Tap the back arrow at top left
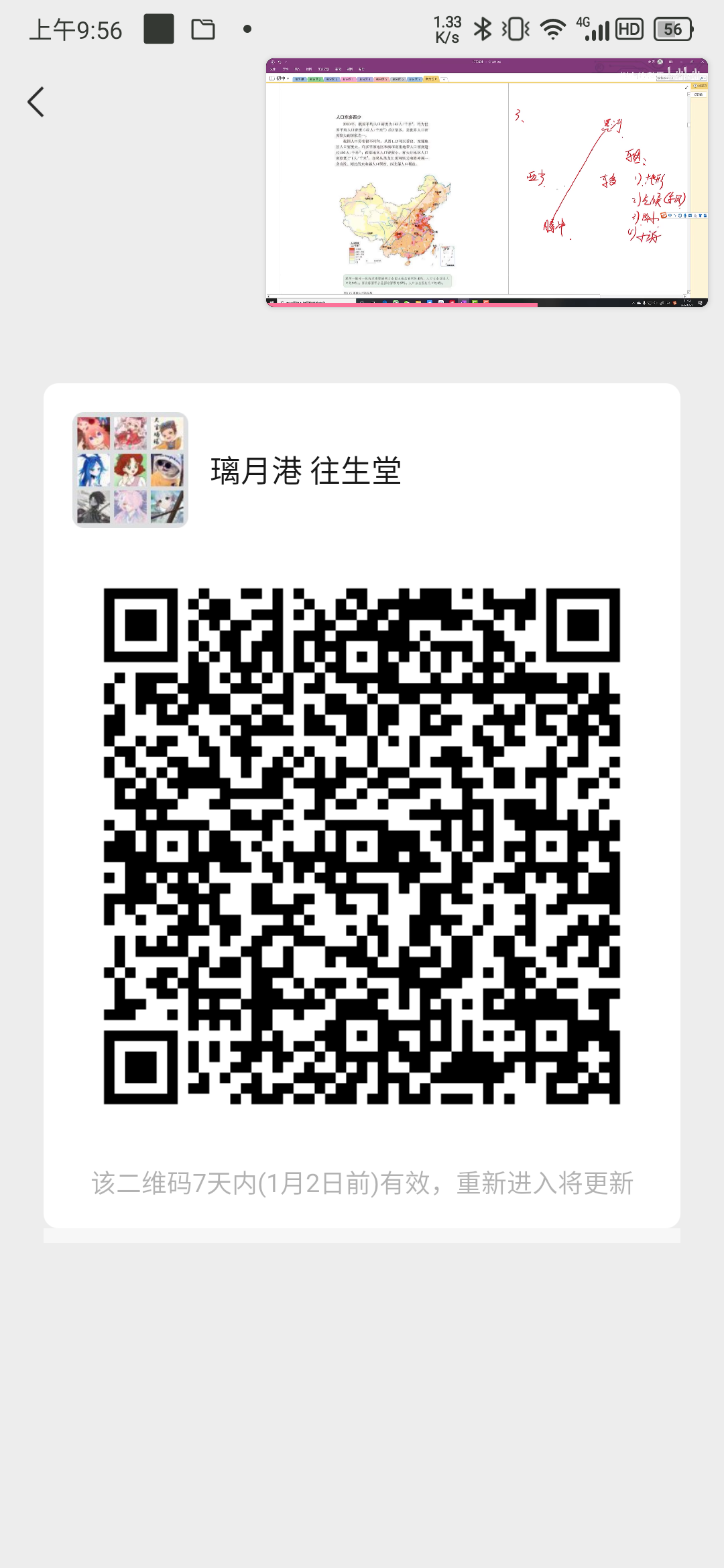This screenshot has width=724, height=1568. 35,102
